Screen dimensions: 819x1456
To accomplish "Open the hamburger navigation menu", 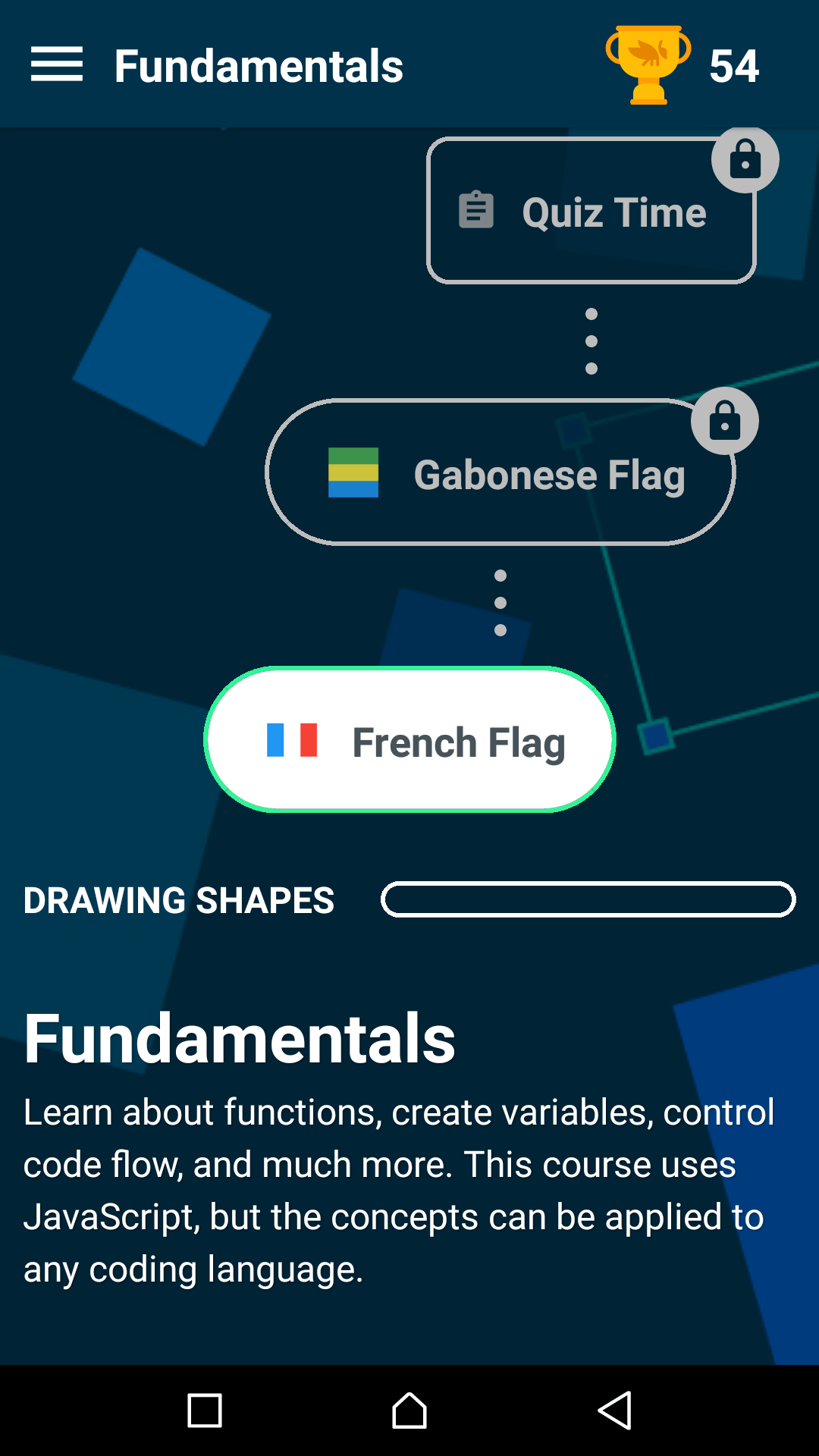I will pos(57,64).
